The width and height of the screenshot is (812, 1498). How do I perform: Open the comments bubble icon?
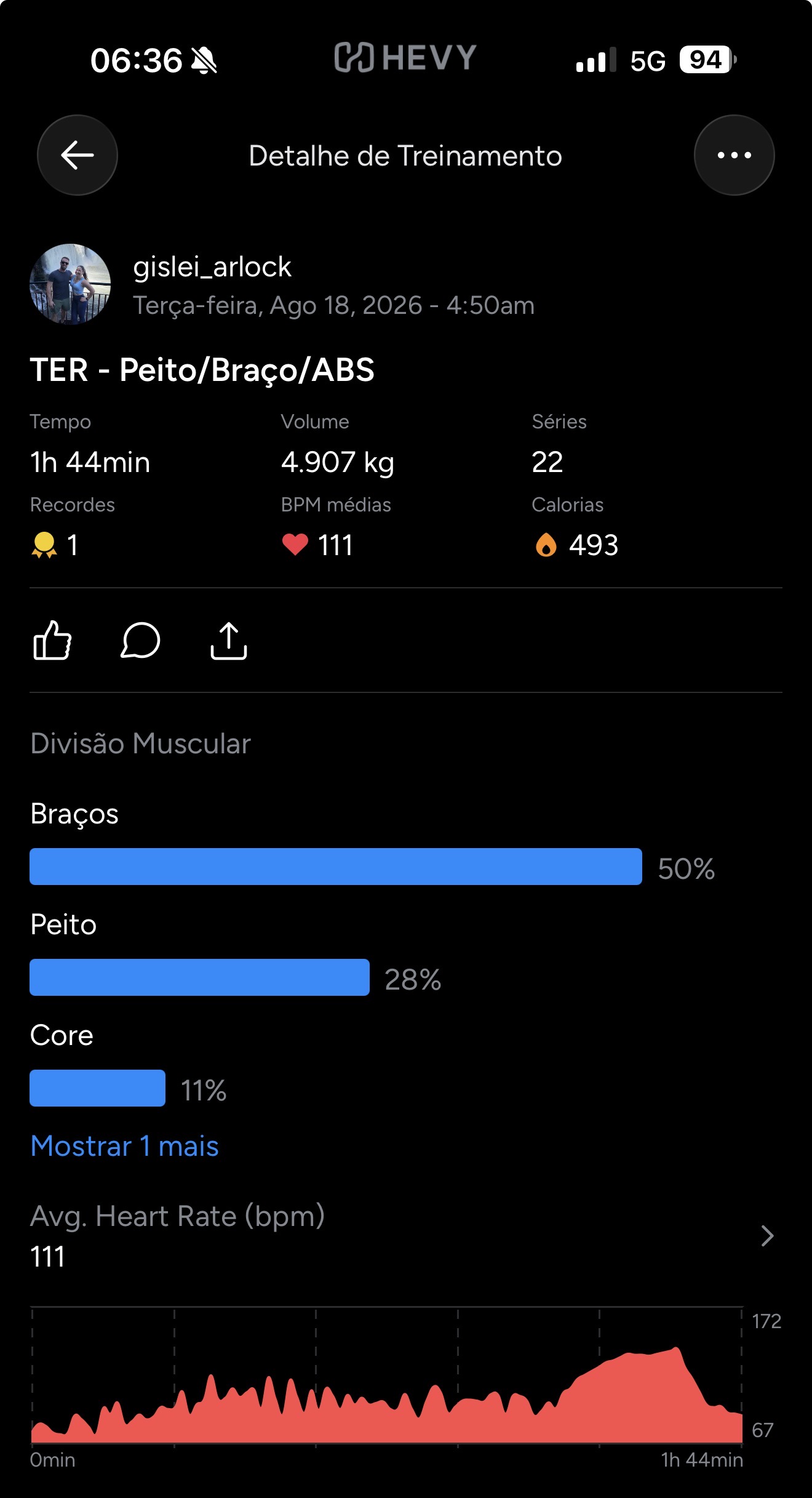coord(140,641)
